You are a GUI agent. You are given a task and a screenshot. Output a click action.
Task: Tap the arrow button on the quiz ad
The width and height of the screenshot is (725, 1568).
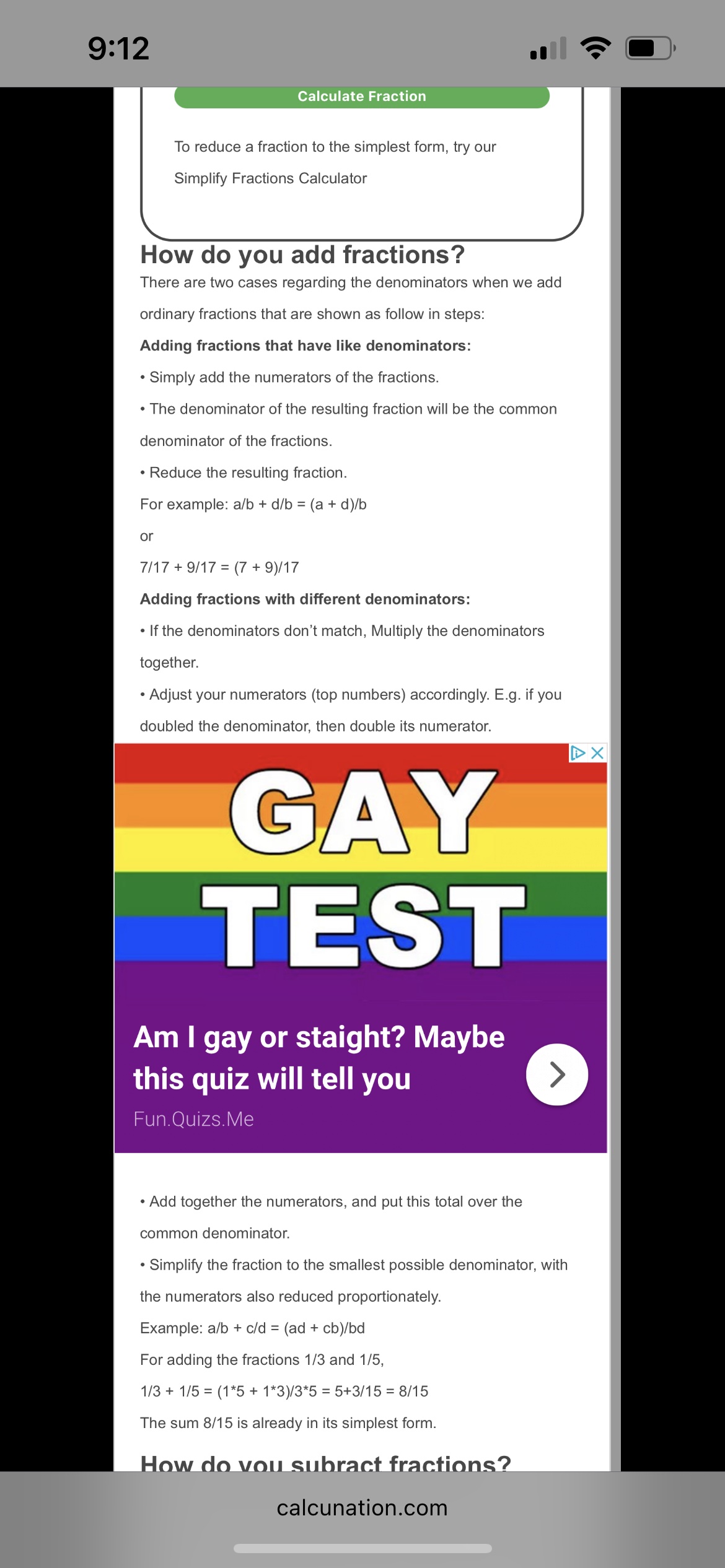pyautogui.click(x=557, y=1074)
